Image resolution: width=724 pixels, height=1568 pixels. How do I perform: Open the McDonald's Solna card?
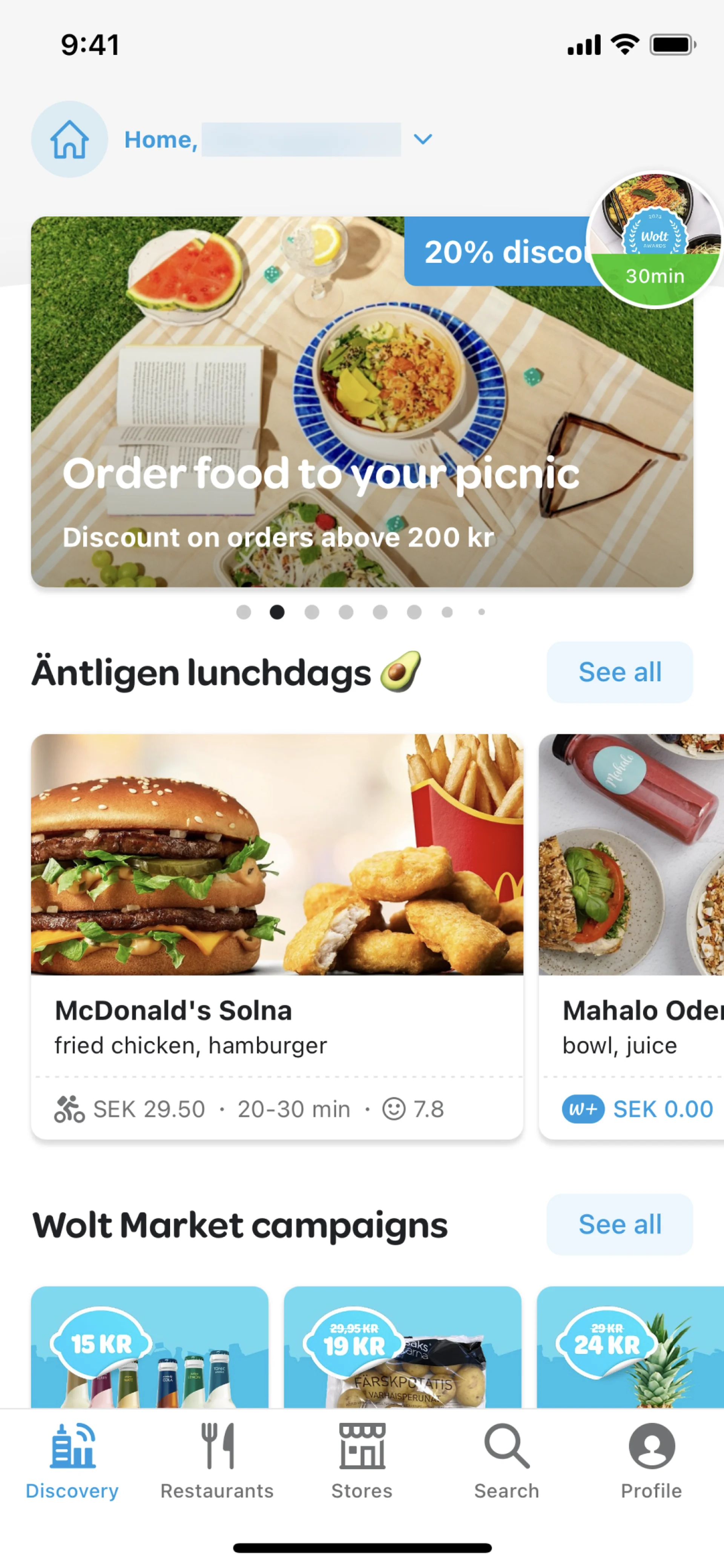click(277, 936)
